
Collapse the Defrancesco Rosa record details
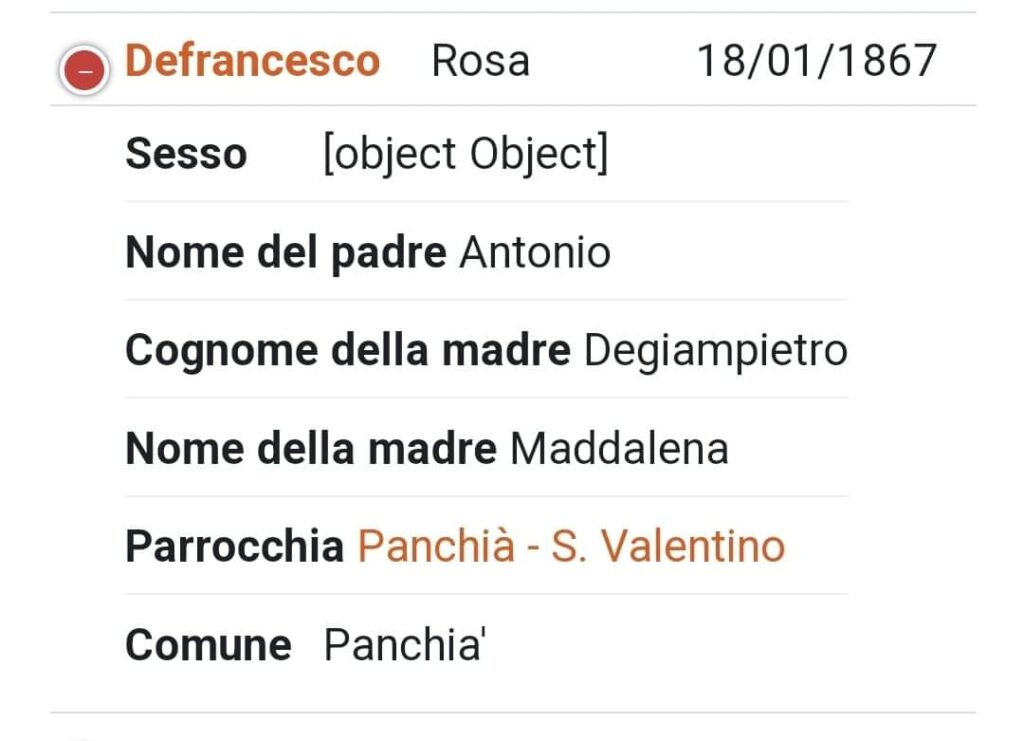click(x=85, y=71)
